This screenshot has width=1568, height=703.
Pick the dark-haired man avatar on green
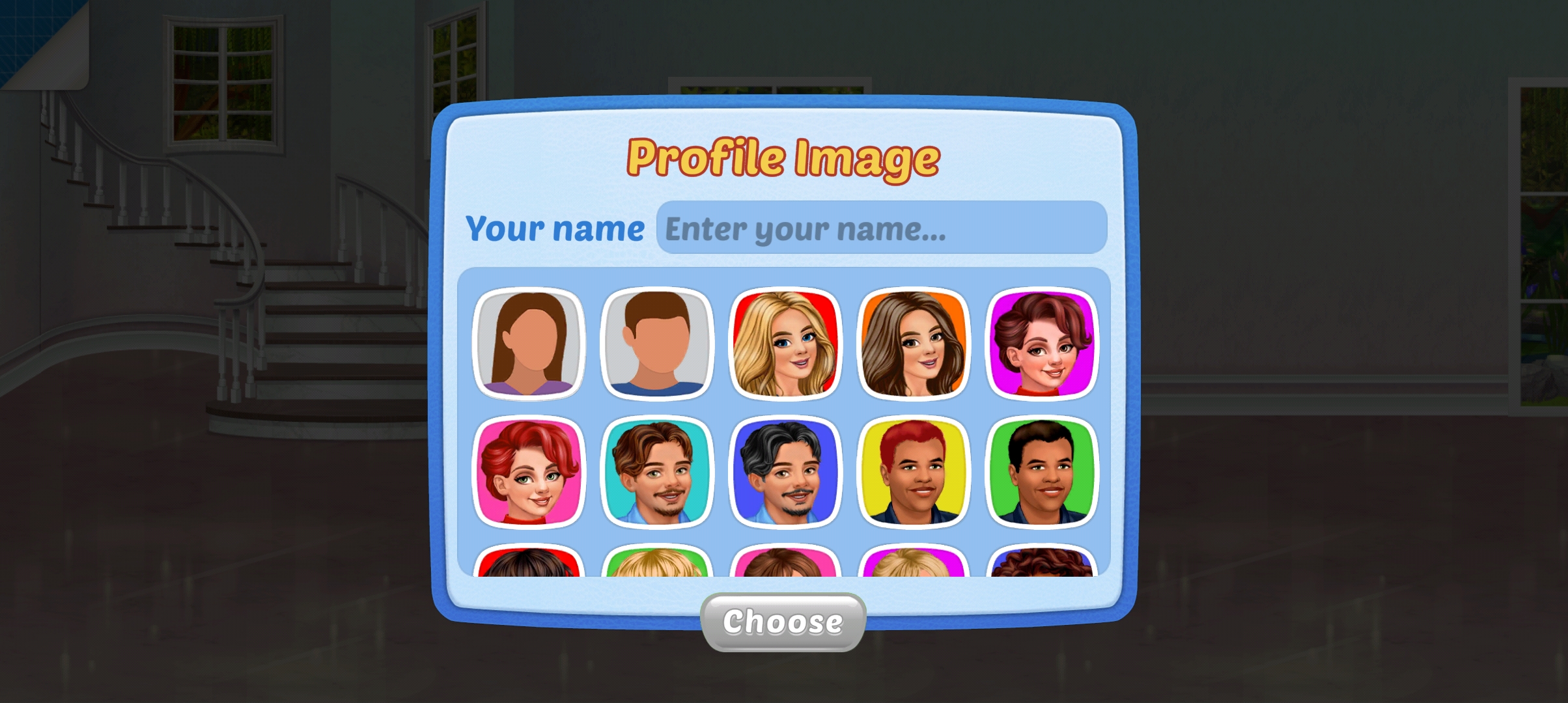coord(1042,472)
